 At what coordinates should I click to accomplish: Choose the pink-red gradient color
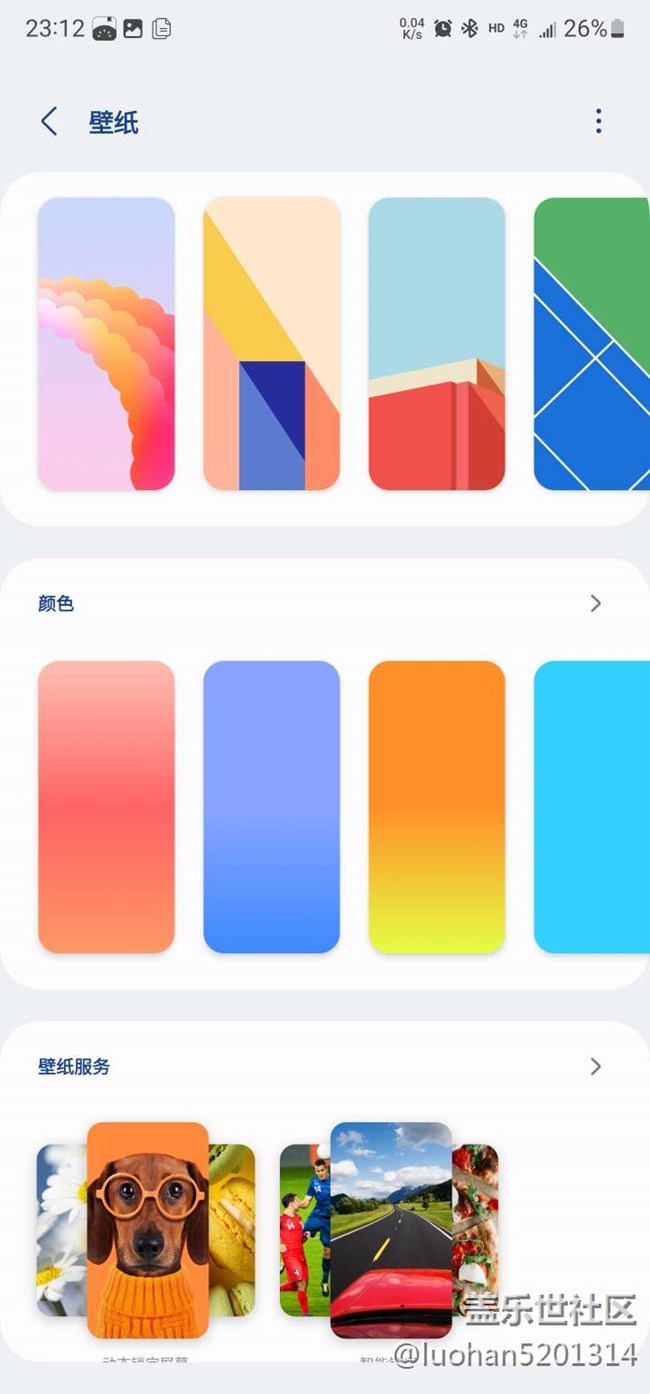(106, 806)
